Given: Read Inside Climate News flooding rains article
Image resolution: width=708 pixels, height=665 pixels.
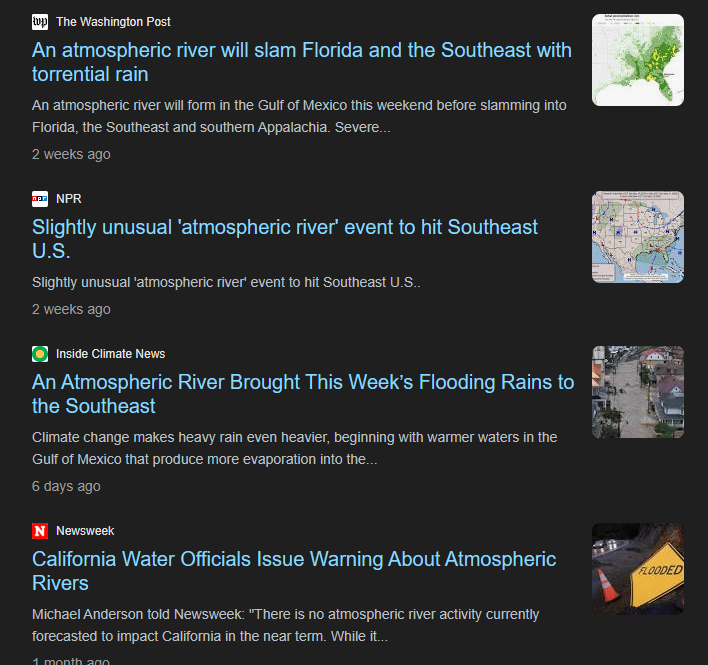Looking at the screenshot, I should [302, 394].
